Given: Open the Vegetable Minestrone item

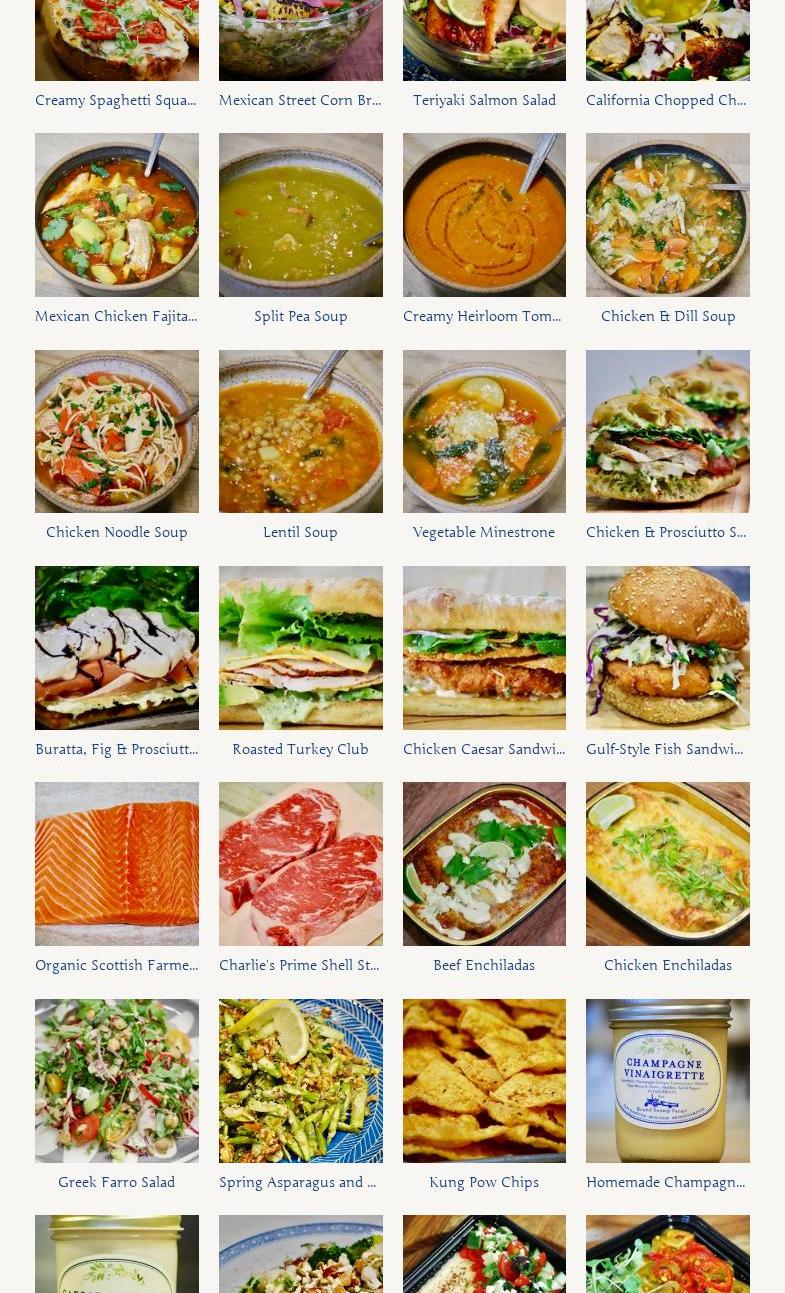Looking at the screenshot, I should (484, 431).
